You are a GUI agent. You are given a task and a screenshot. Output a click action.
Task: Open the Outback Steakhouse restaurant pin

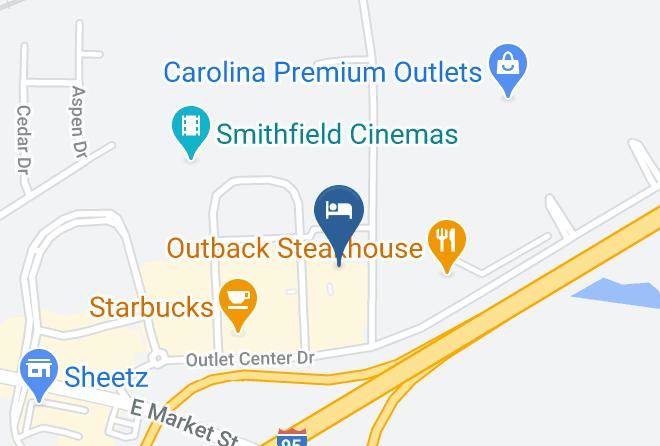[x=447, y=244]
